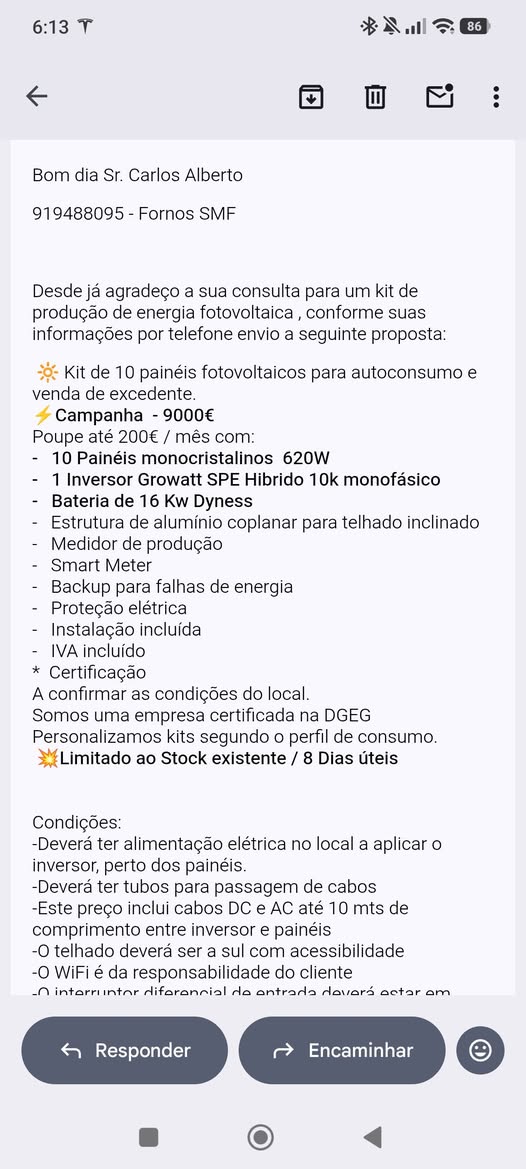
Task: Tap the Responder button
Action: tap(124, 1050)
